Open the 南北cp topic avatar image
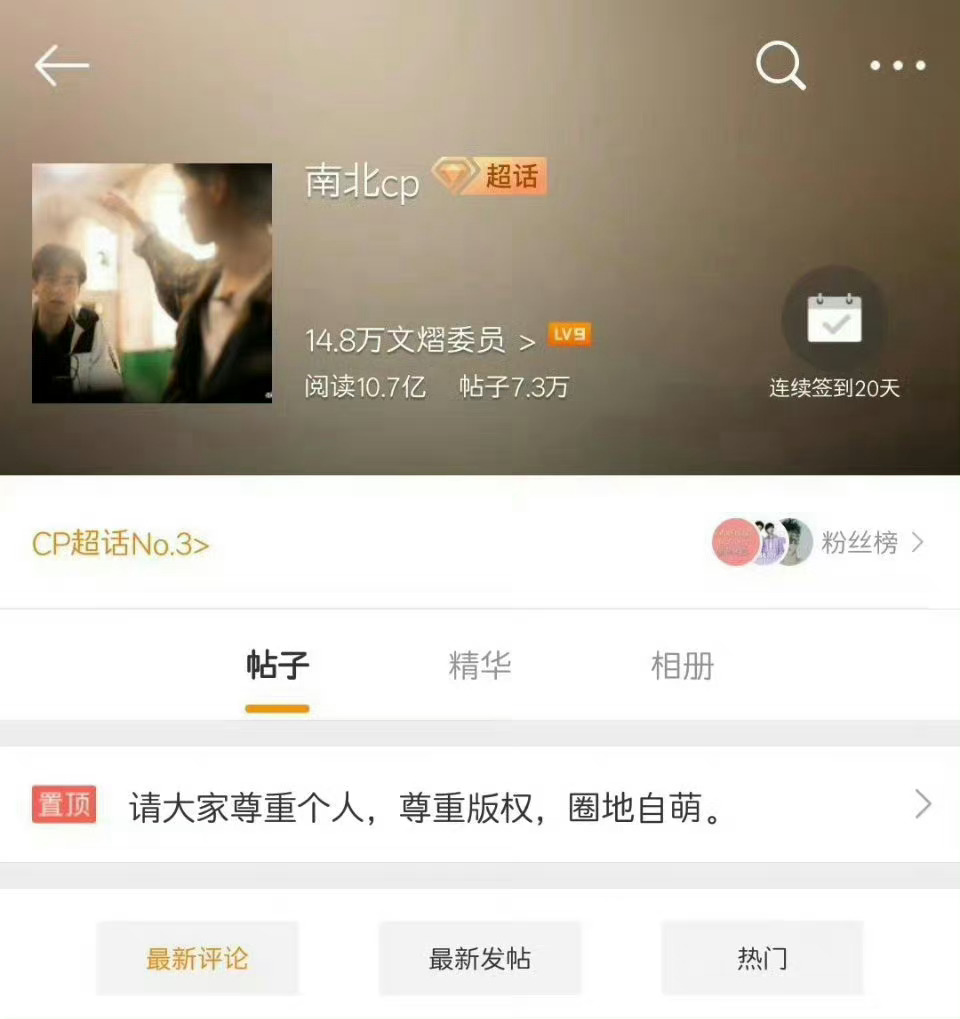 click(x=152, y=283)
